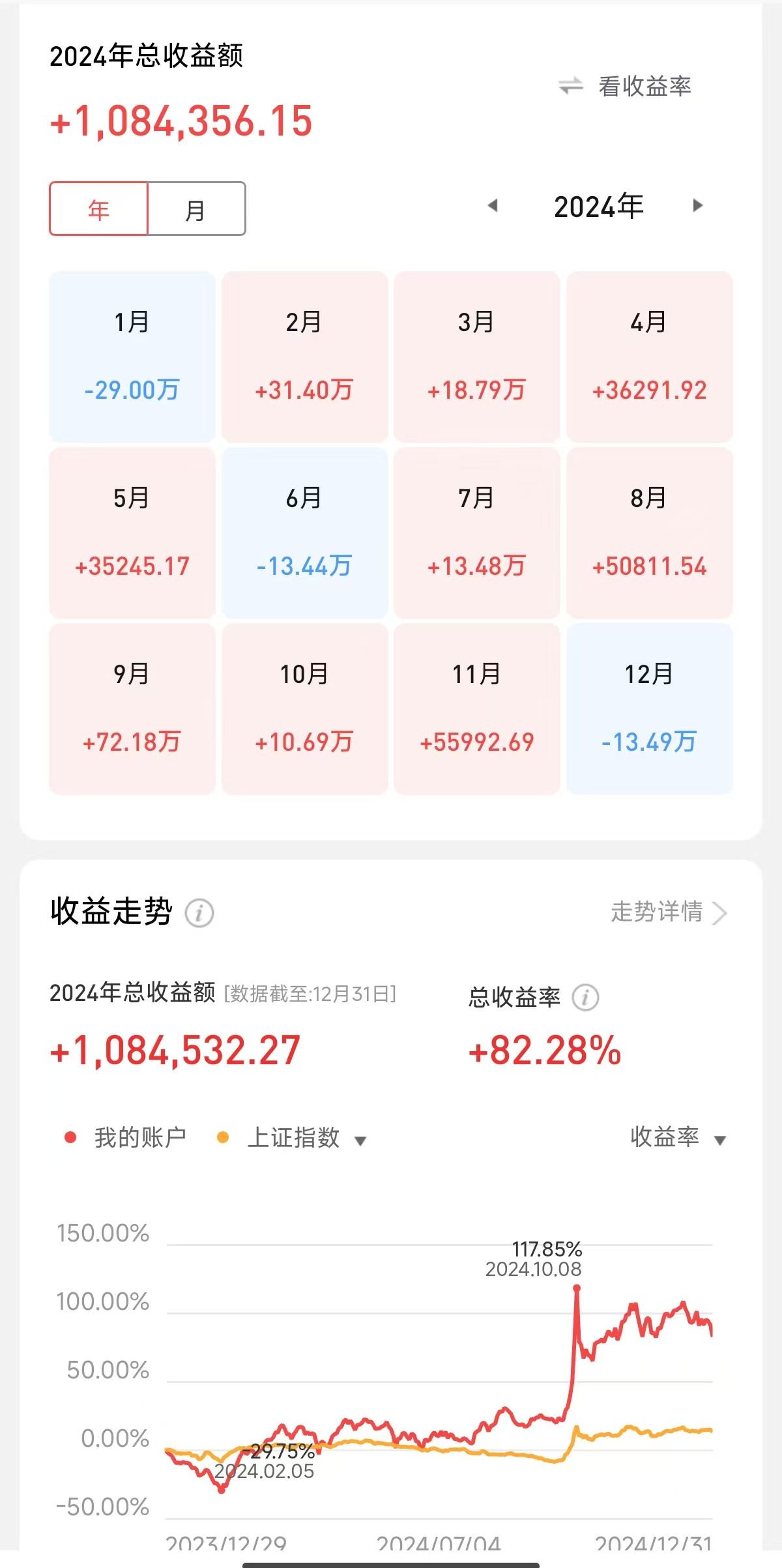Switch to 看收益率 view
The width and height of the screenshot is (782, 1568).
coord(626,86)
